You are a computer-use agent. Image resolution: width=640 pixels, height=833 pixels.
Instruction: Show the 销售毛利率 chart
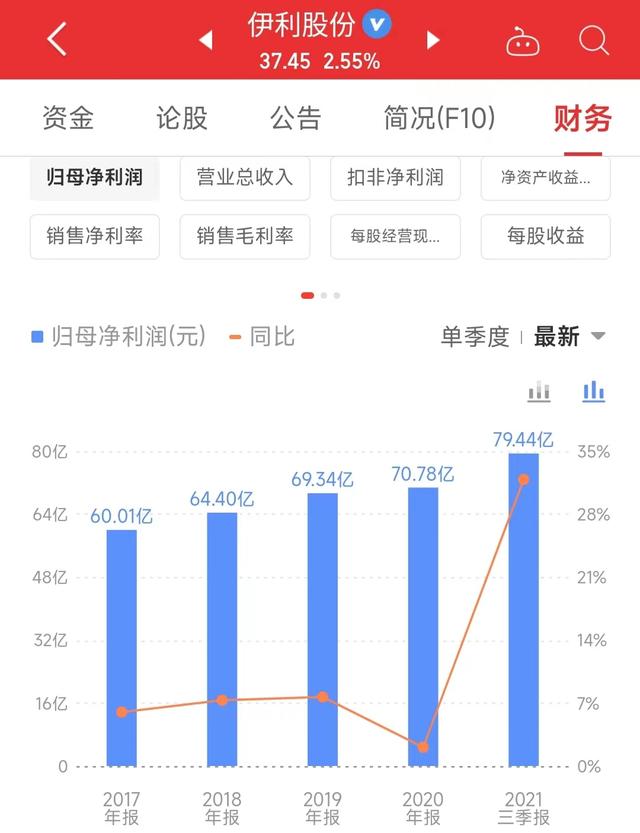pos(245,237)
